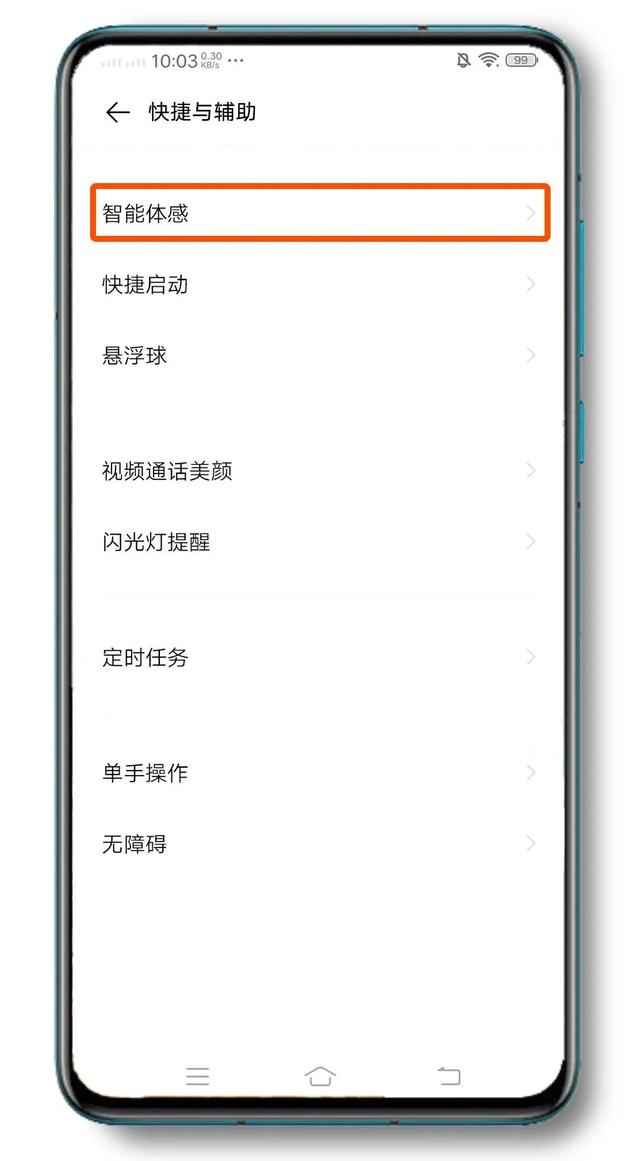Select 单手操作
The image size is (640, 1161).
320,773
